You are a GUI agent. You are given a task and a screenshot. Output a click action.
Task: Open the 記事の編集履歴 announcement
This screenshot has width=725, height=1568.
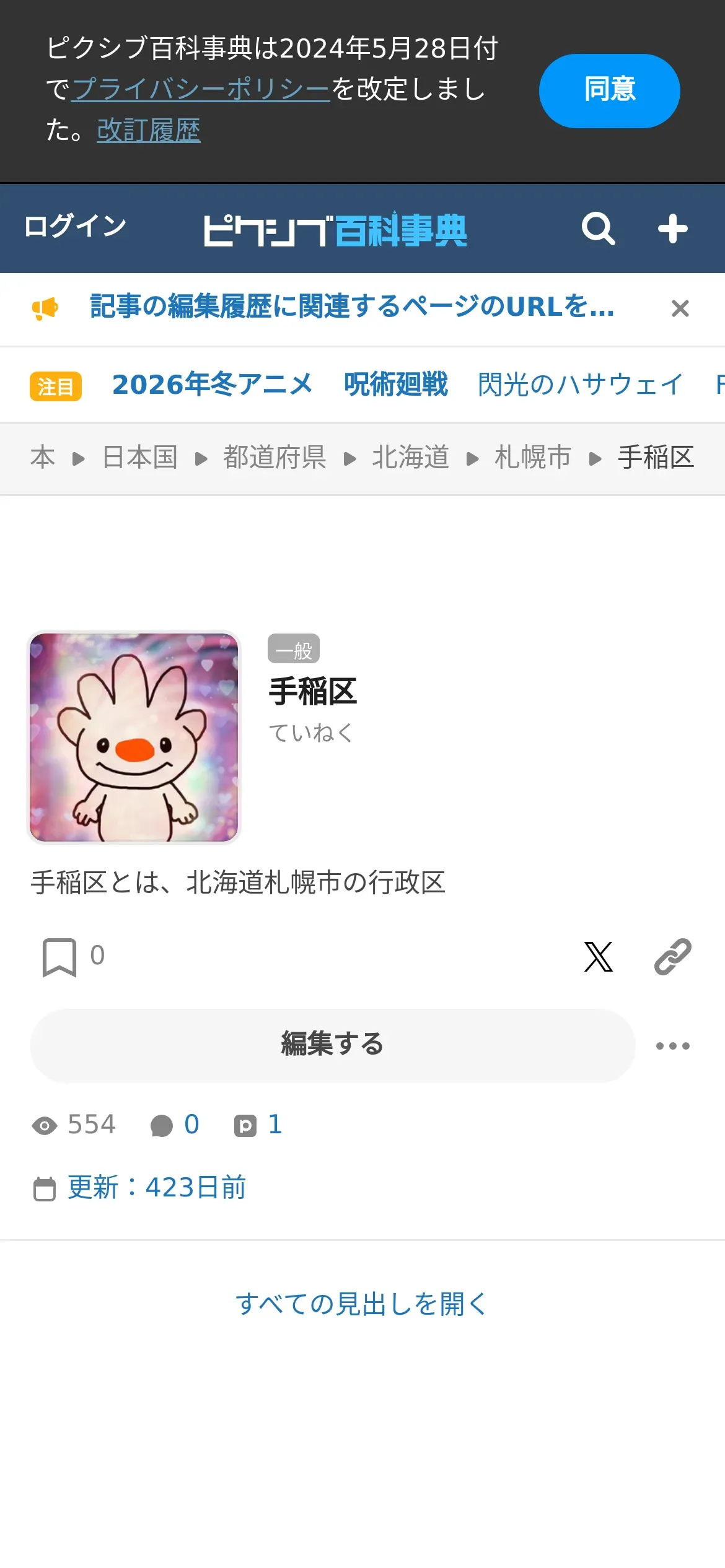352,307
